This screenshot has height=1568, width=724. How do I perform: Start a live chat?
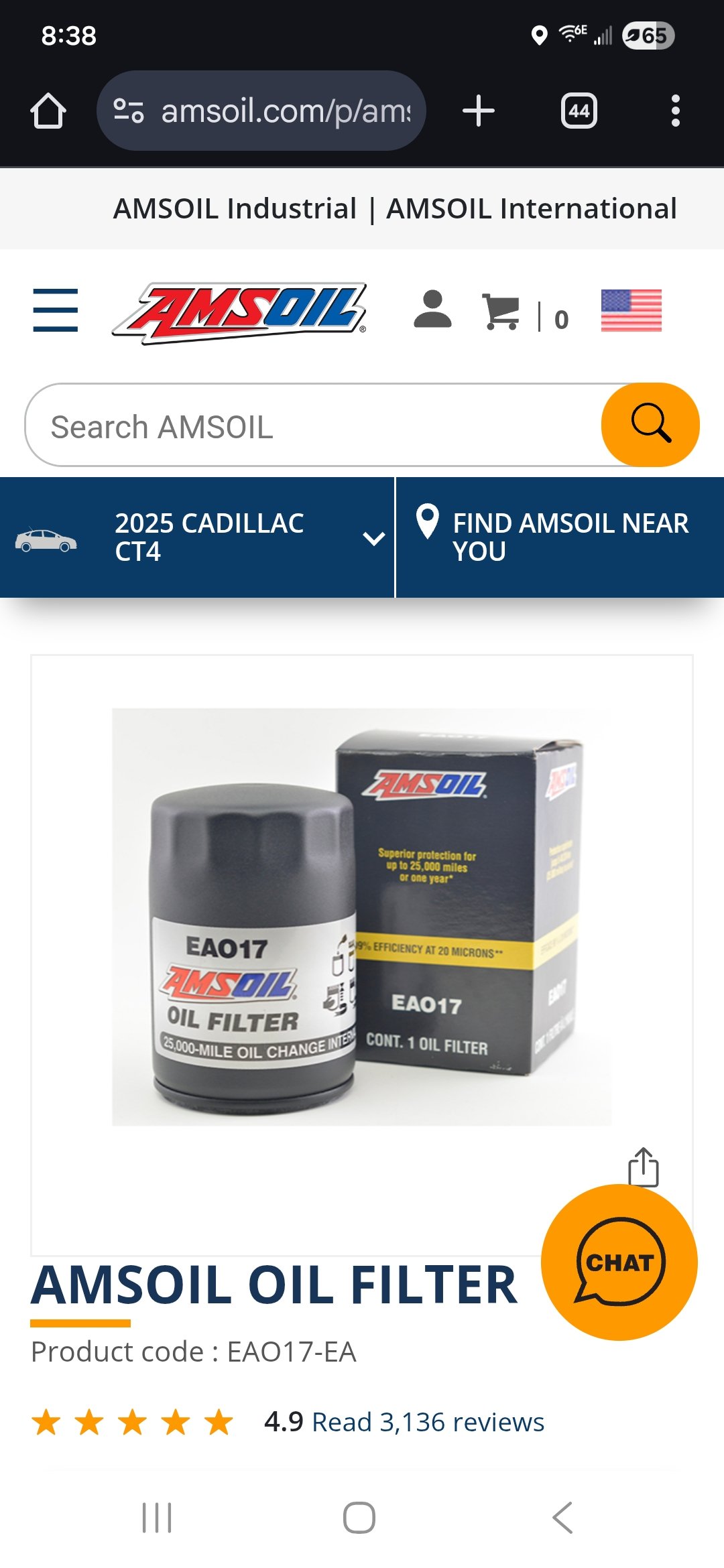[619, 1262]
